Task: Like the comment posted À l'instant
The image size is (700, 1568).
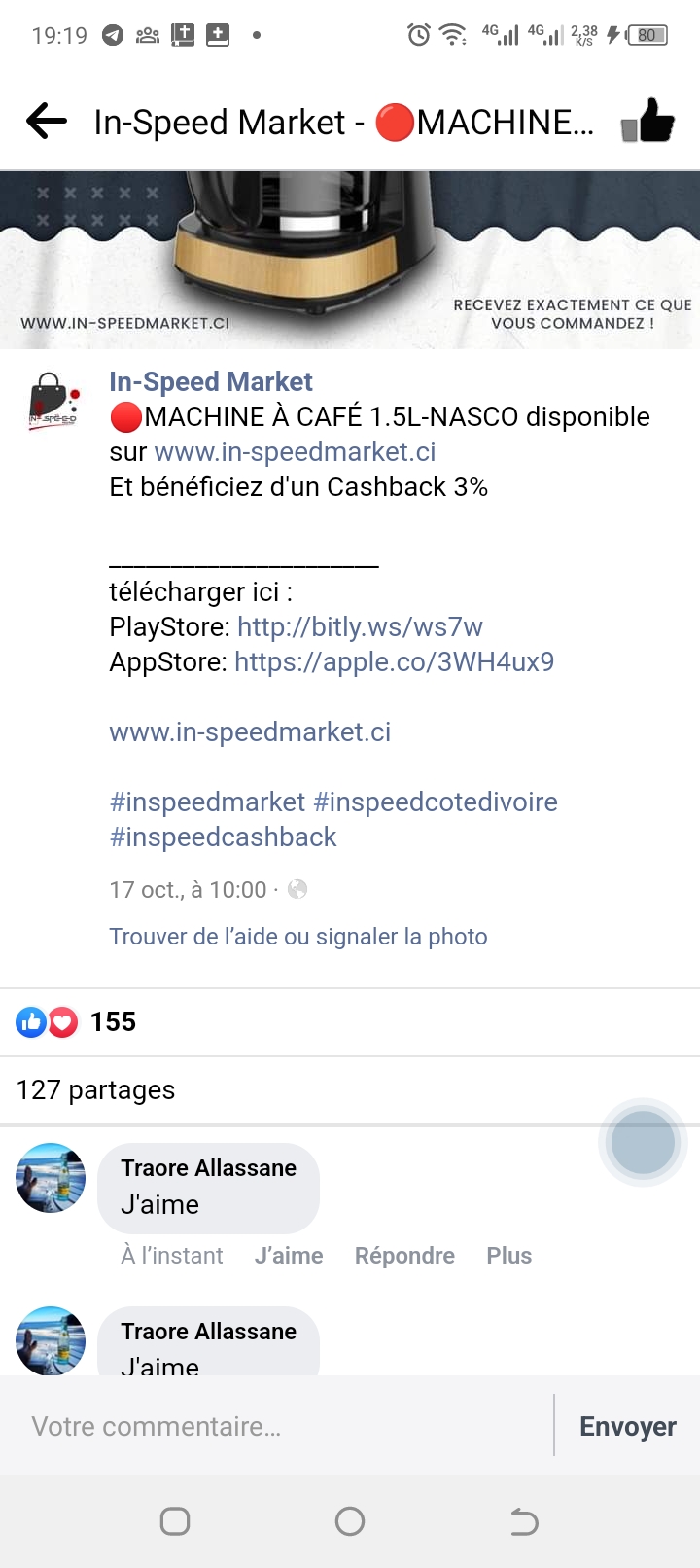Action: (x=289, y=1255)
